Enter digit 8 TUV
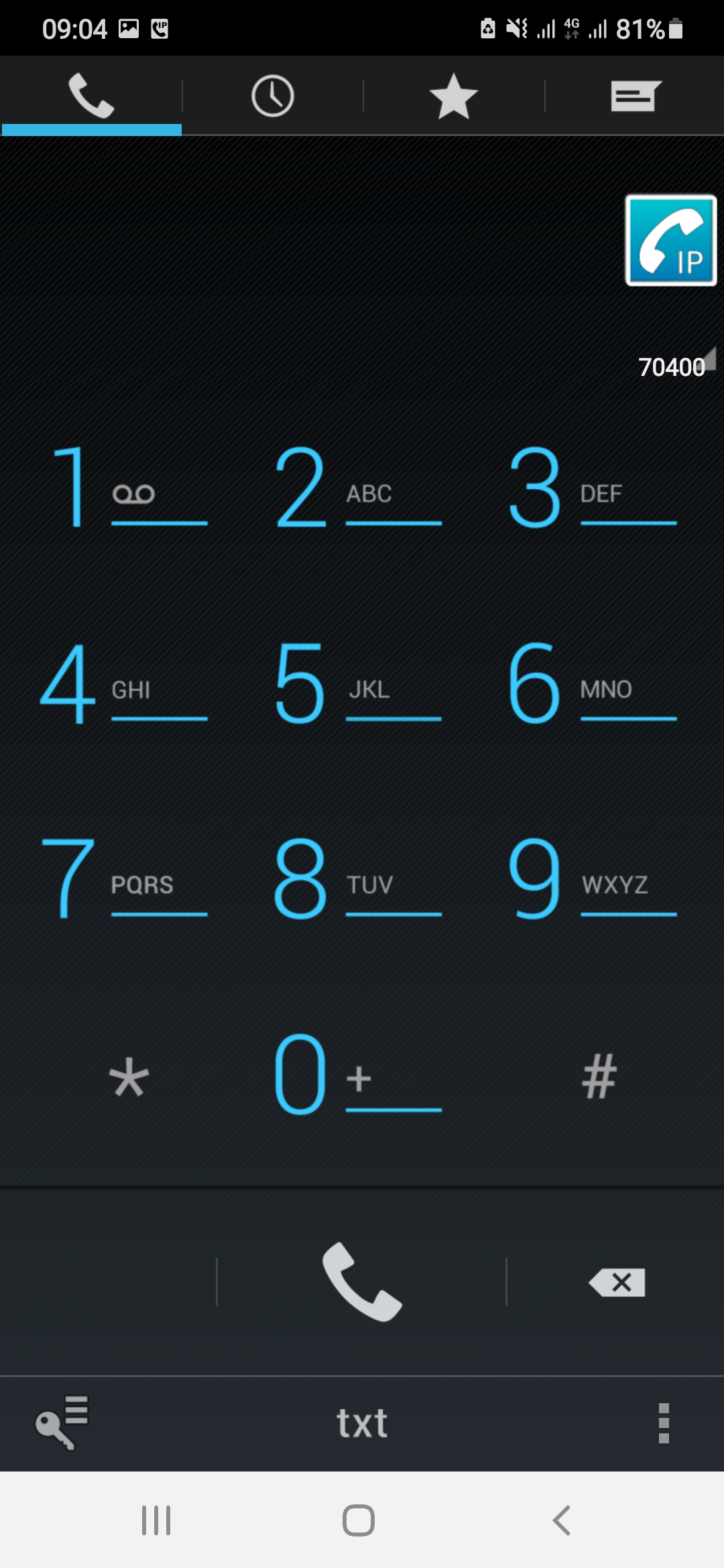Screen dimensions: 724x1568 [x=359, y=878]
